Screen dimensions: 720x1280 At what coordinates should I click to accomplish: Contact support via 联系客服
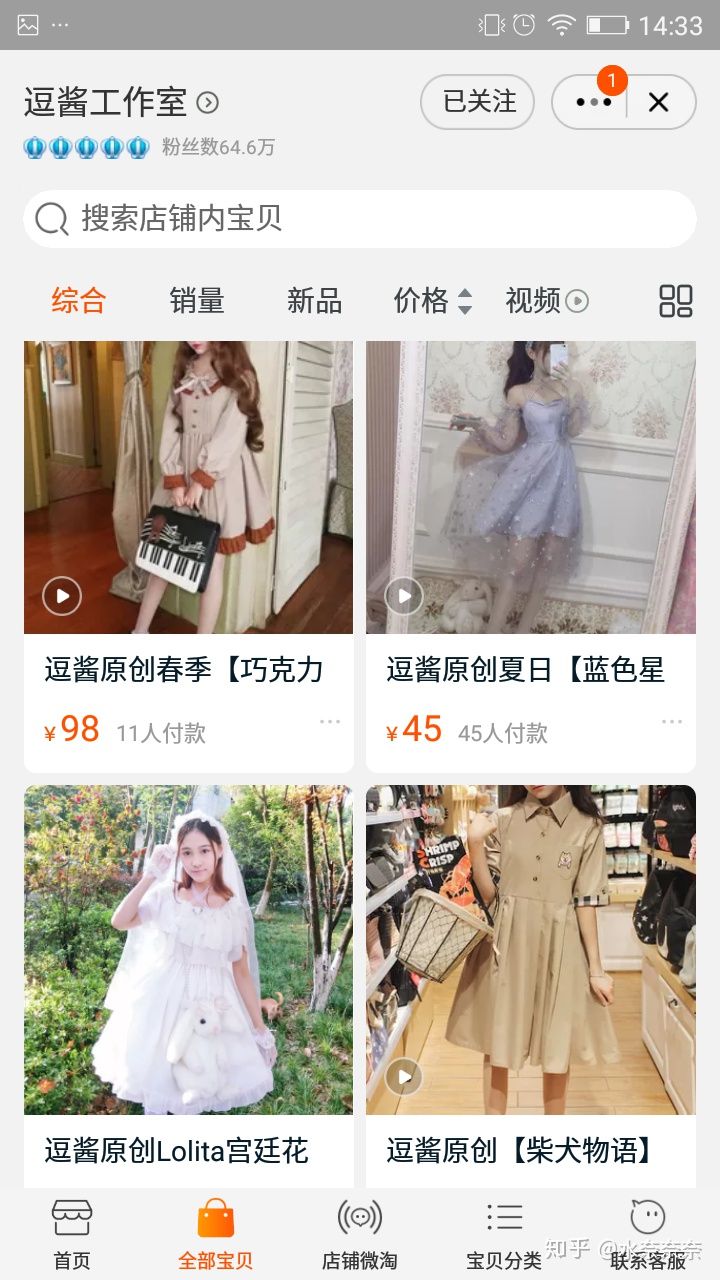pyautogui.click(x=648, y=1234)
